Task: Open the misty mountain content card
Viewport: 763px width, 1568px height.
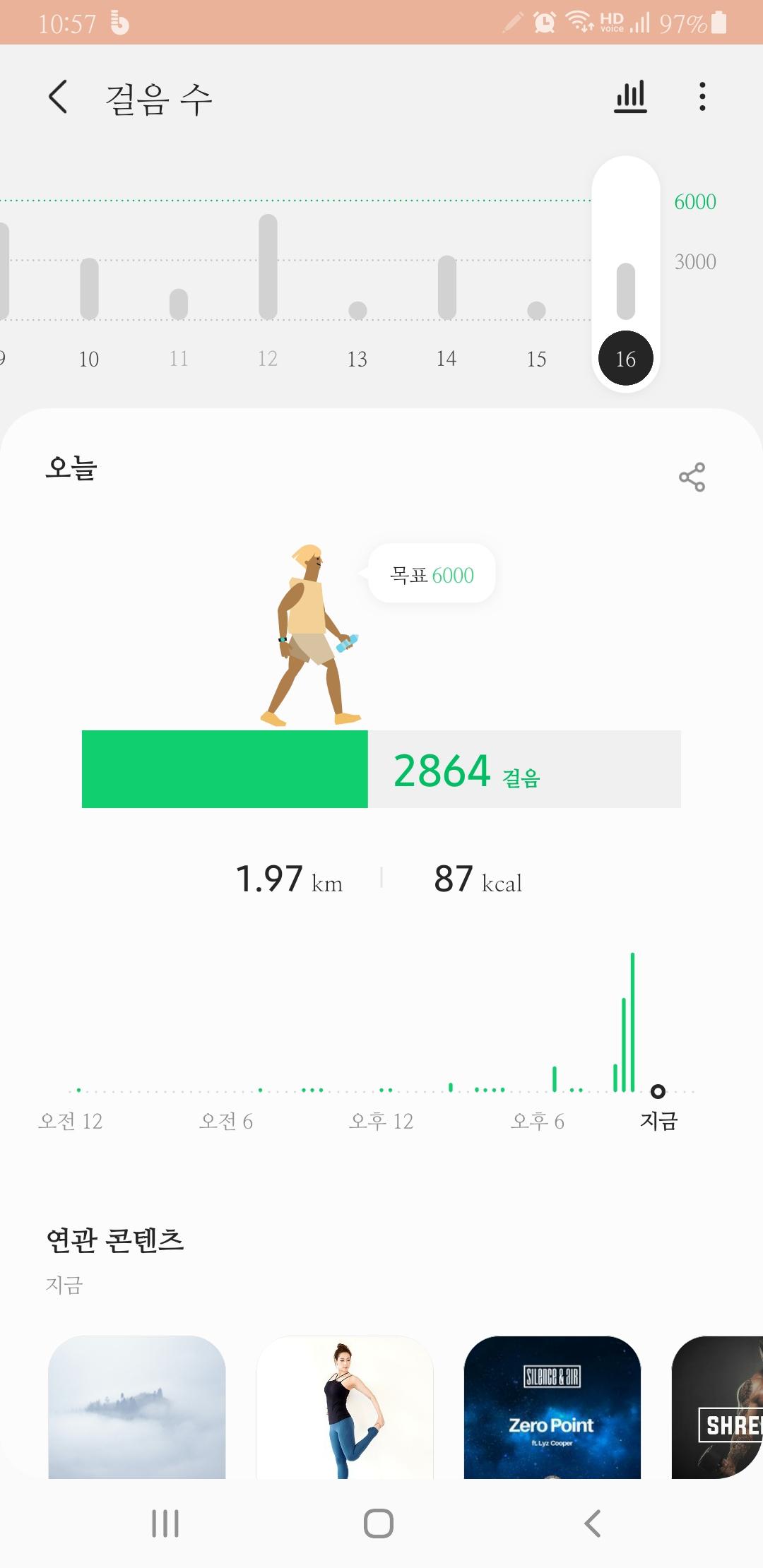Action: coord(137,1406)
